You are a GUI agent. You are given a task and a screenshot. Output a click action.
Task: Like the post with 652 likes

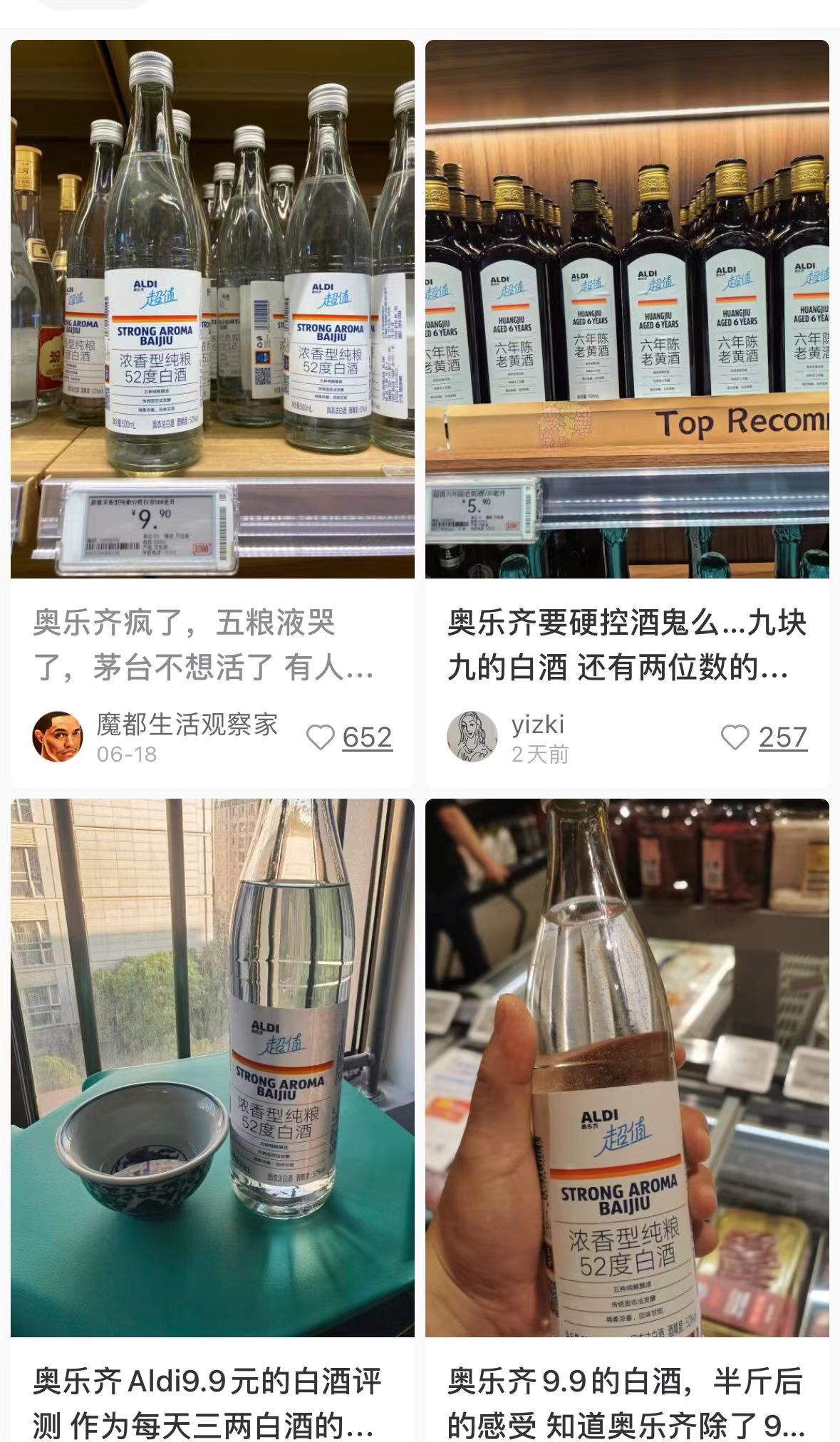pos(321,737)
